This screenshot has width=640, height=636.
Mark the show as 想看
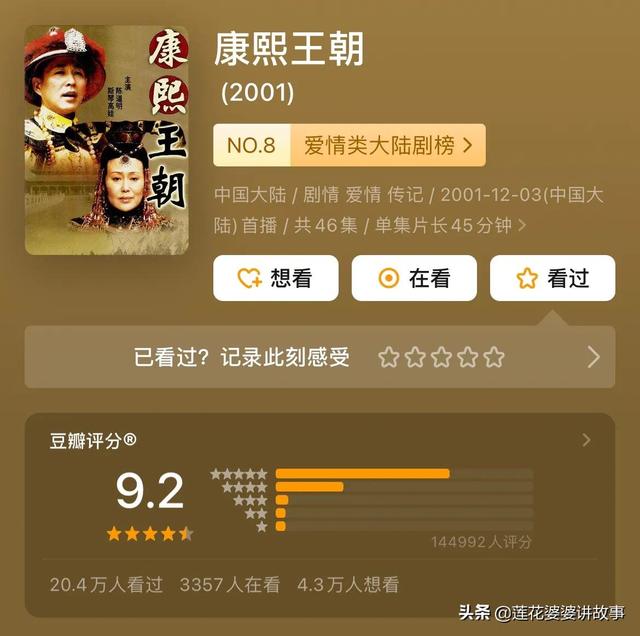(x=275, y=279)
